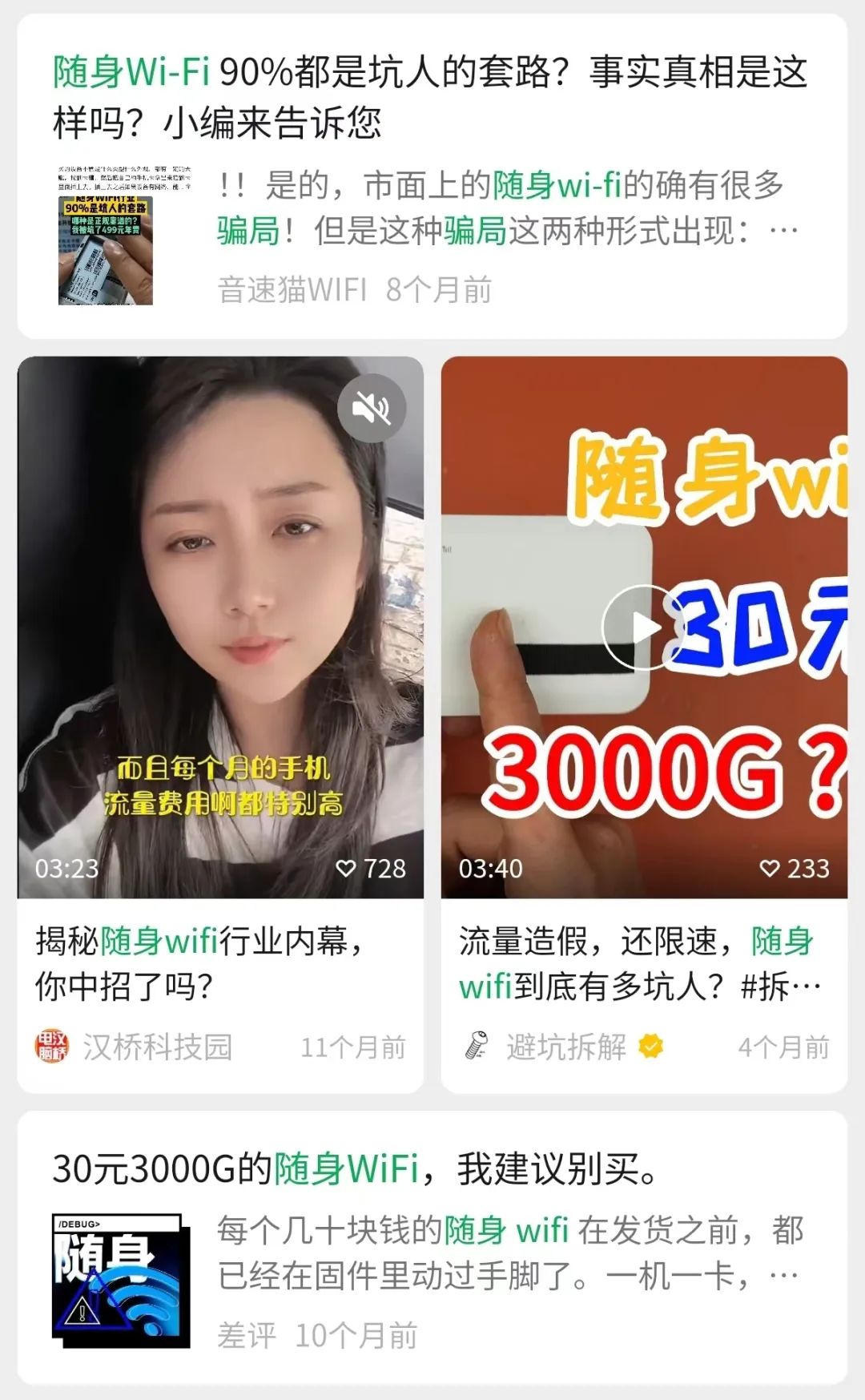This screenshot has width=865, height=1400.
Task: Visit the 汉桥科技园 channel
Action: [x=157, y=1047]
